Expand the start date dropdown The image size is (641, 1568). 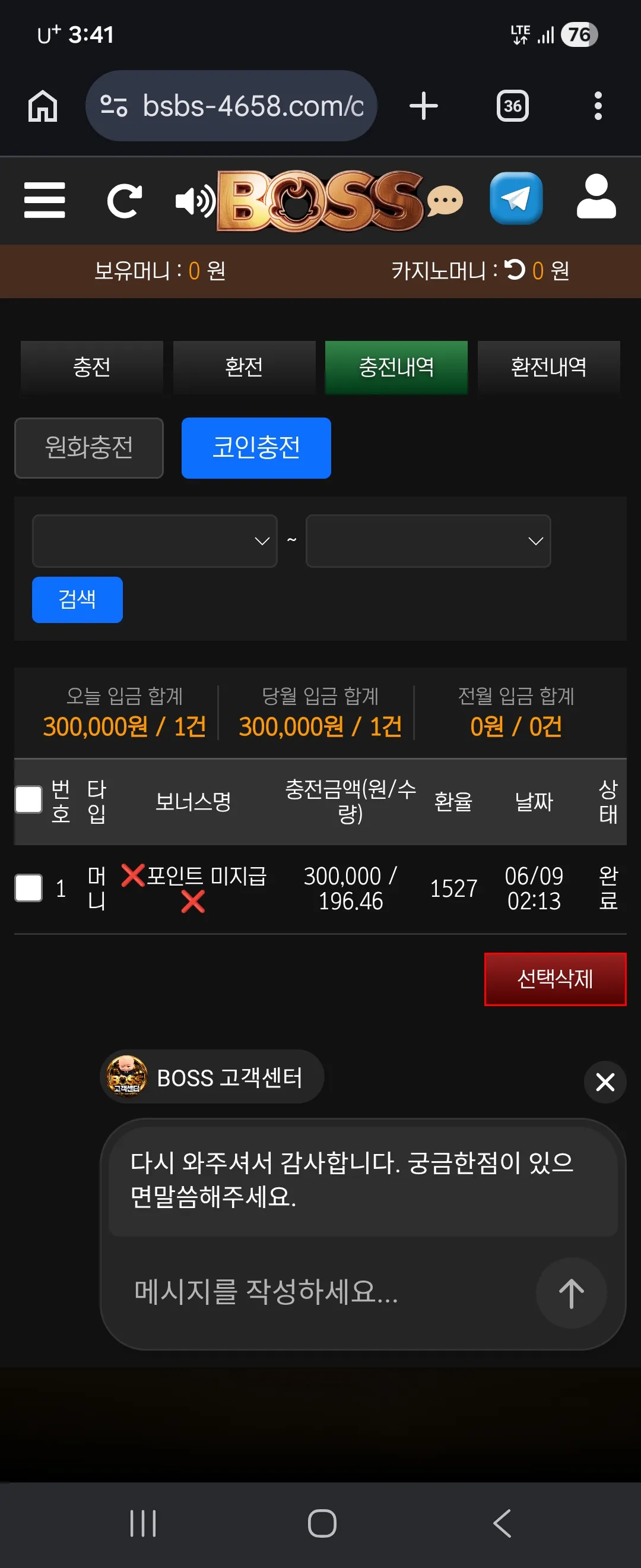coord(154,540)
